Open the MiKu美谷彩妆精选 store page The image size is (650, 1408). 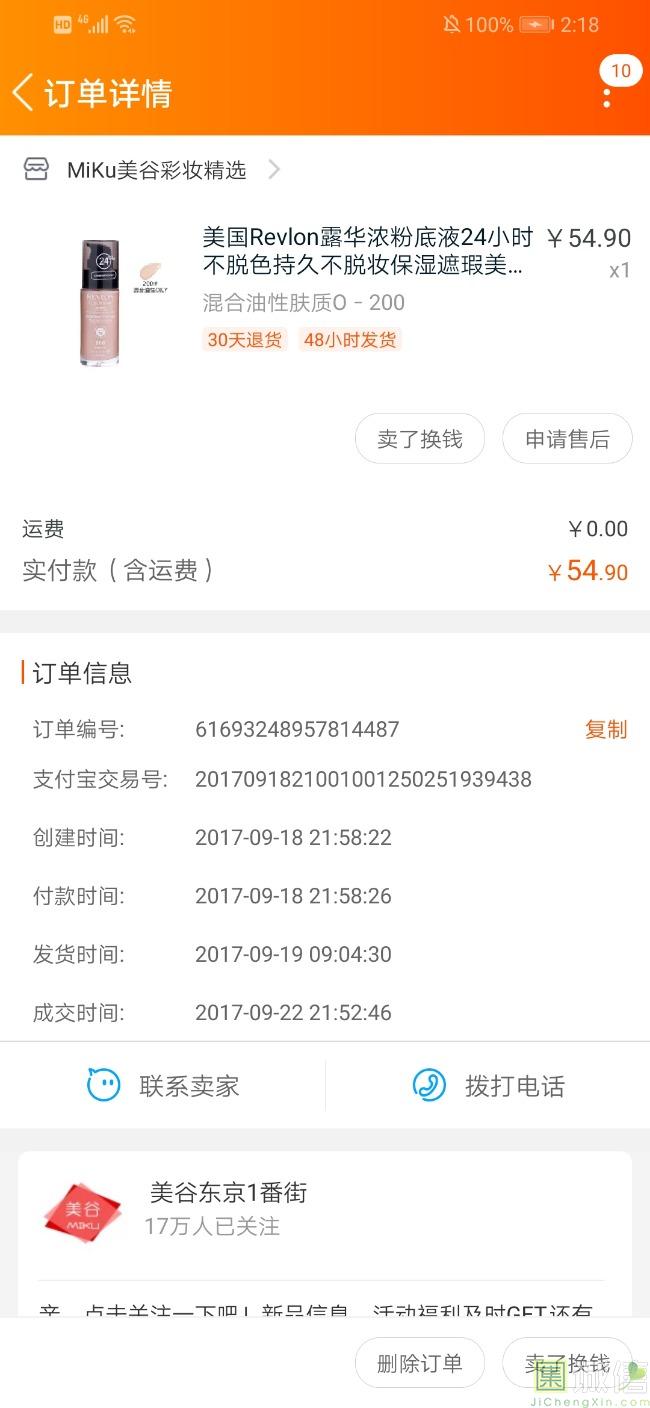pos(155,170)
